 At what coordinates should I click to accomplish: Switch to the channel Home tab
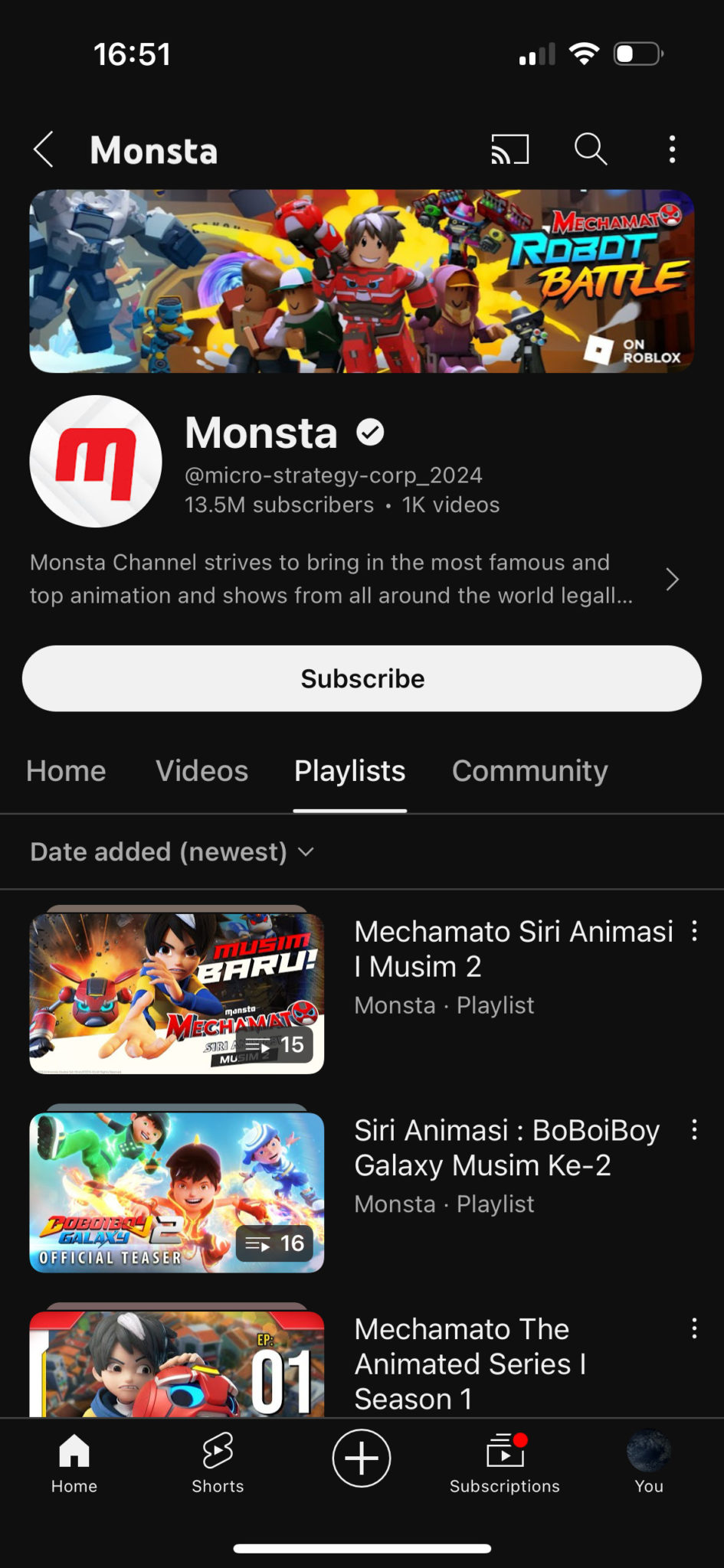tap(66, 771)
